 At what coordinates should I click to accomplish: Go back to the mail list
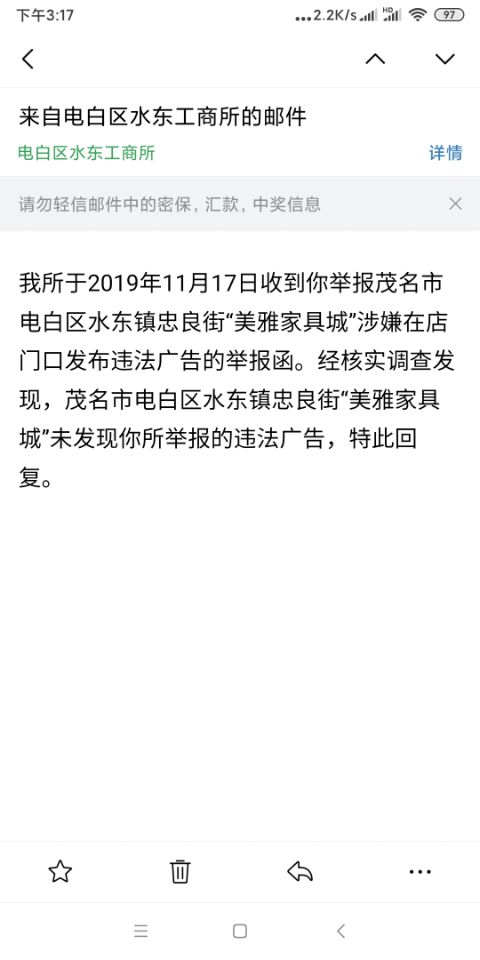28,59
